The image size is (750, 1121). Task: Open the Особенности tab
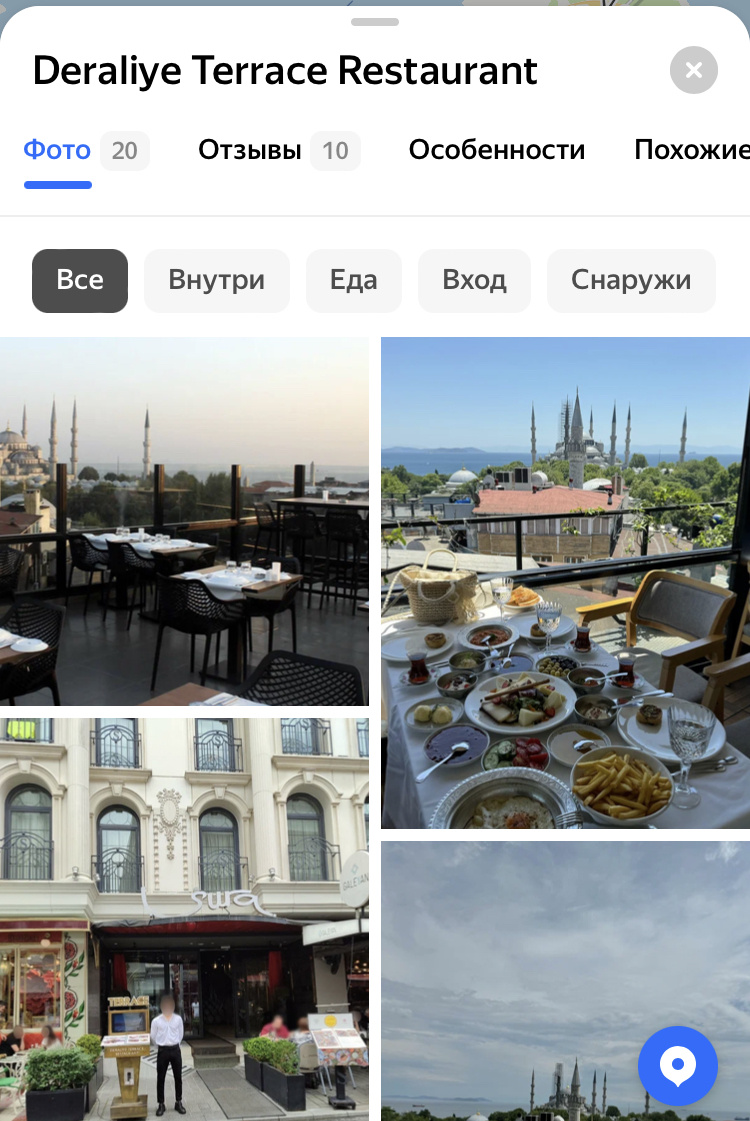(x=497, y=151)
